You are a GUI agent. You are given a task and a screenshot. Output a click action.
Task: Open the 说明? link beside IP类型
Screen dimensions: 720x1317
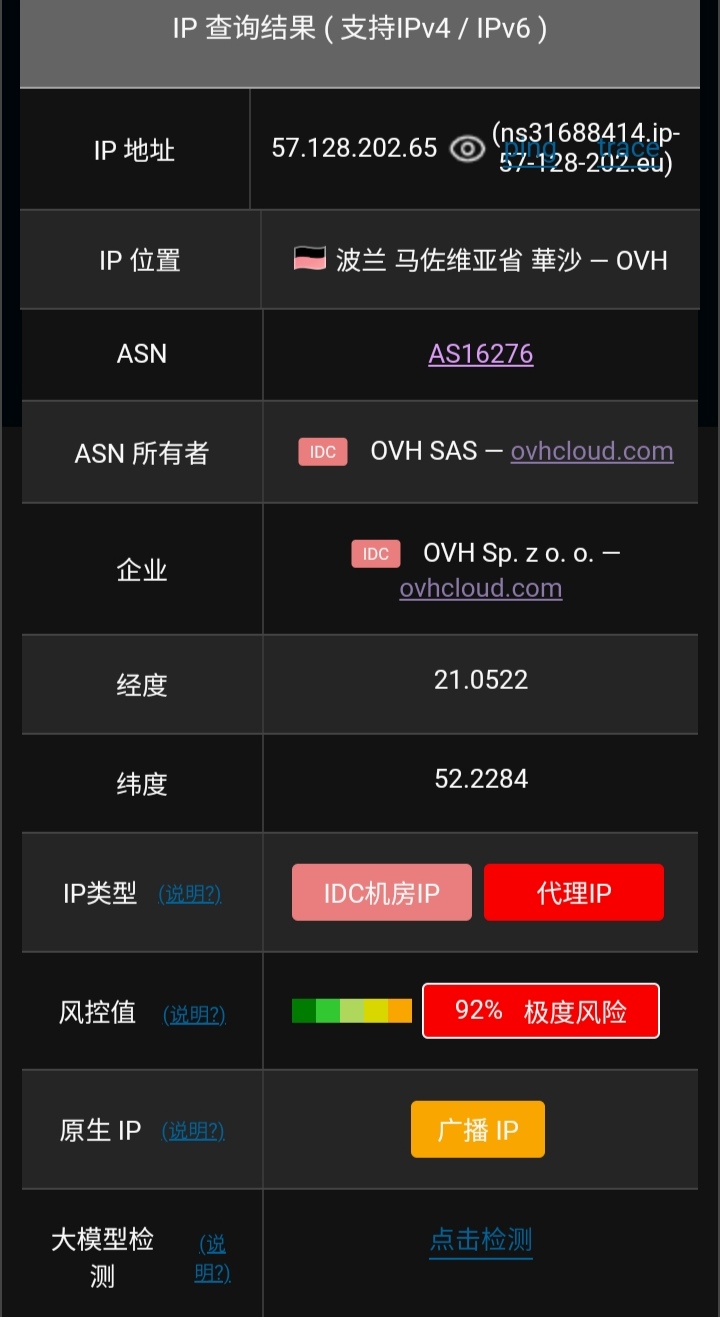click(190, 893)
